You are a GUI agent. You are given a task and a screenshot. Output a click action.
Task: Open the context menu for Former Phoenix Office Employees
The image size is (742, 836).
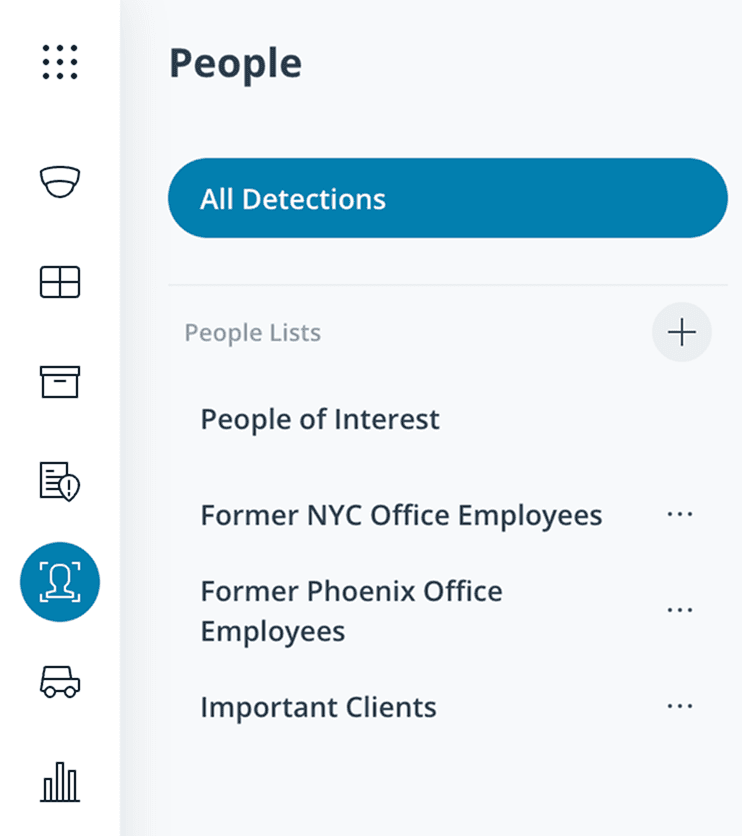pyautogui.click(x=680, y=609)
